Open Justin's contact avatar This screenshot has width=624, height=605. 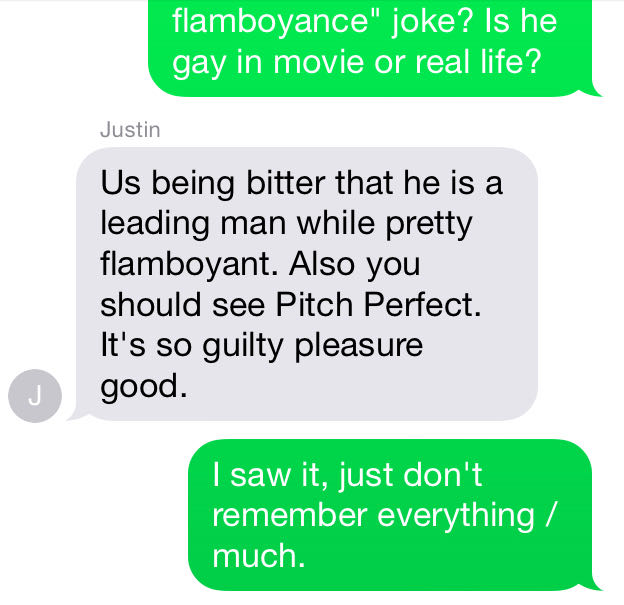34,395
